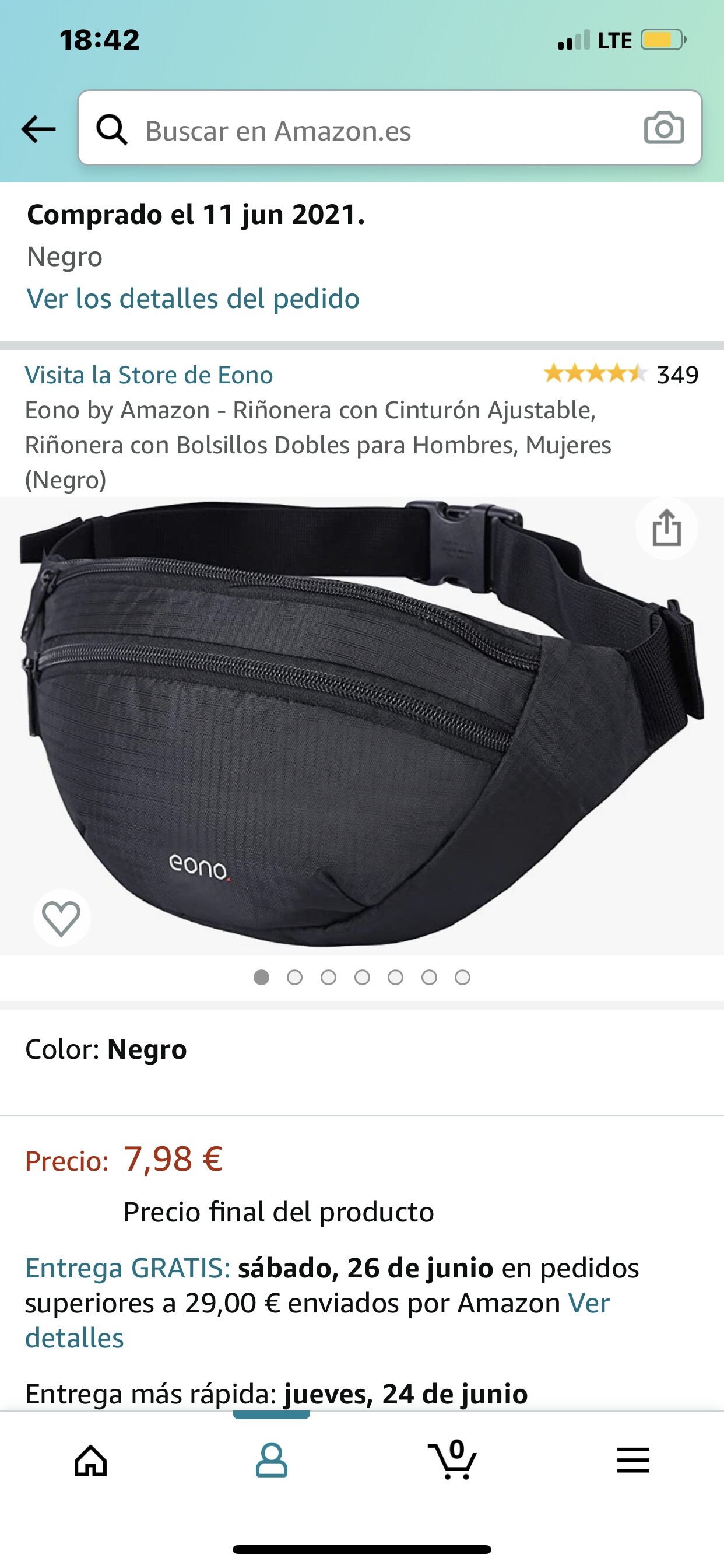This screenshot has width=724, height=1568.
Task: Open camera search in the search bar
Action: (664, 128)
